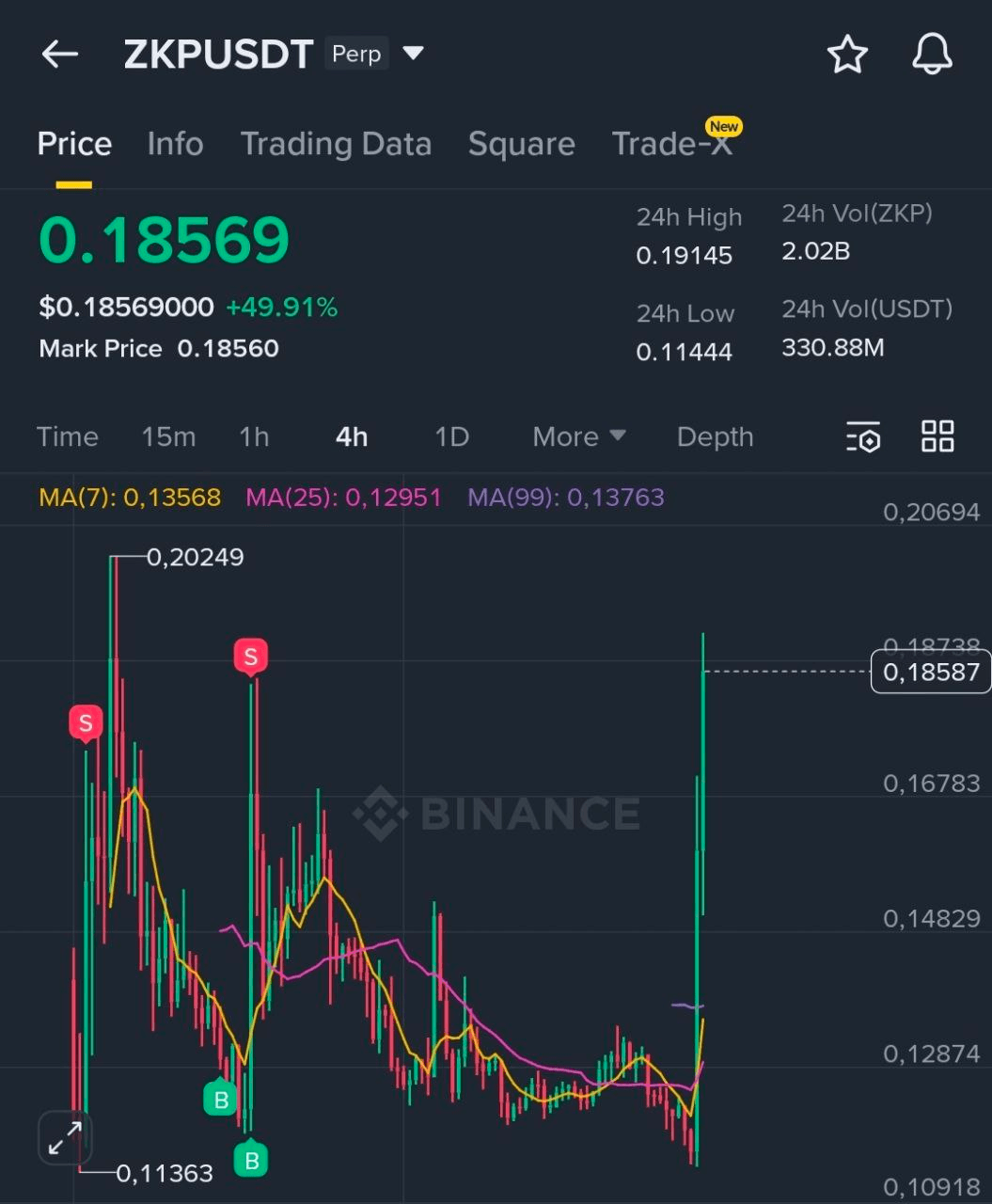The height and width of the screenshot is (1204, 992).
Task: Open the chart layout grid icon
Action: point(937,436)
